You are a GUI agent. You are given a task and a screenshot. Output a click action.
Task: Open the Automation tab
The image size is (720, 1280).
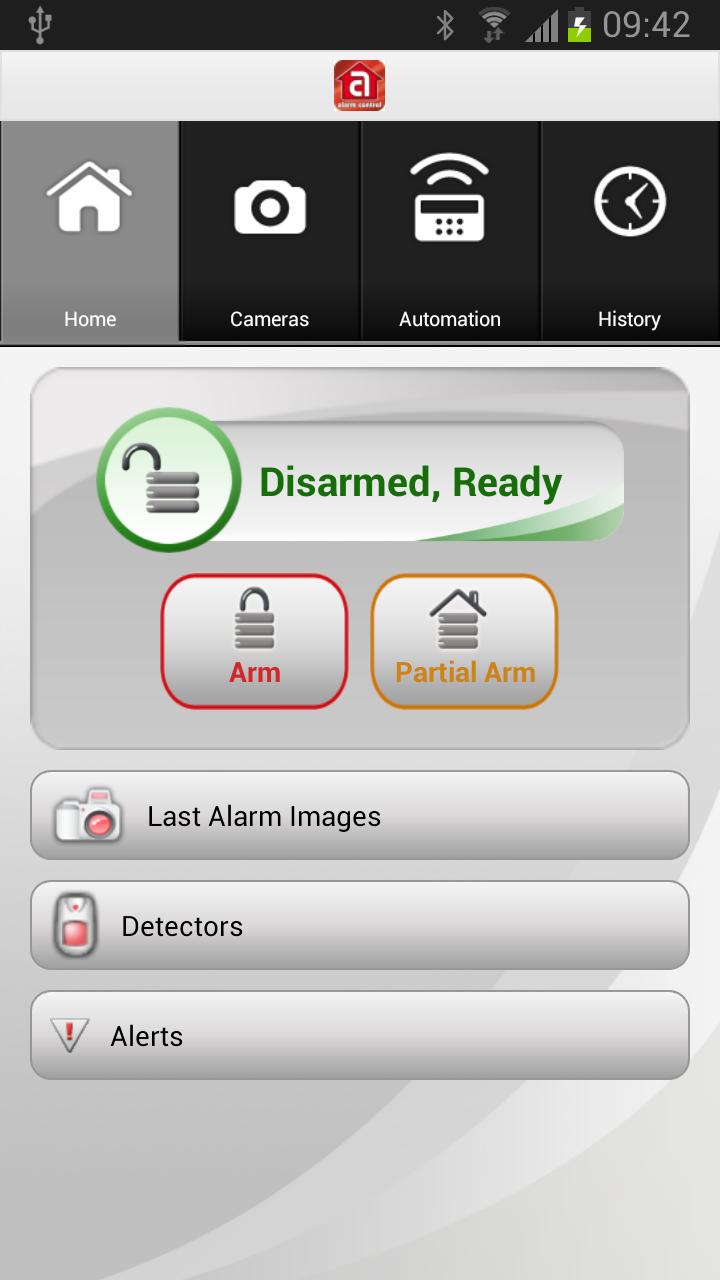450,232
